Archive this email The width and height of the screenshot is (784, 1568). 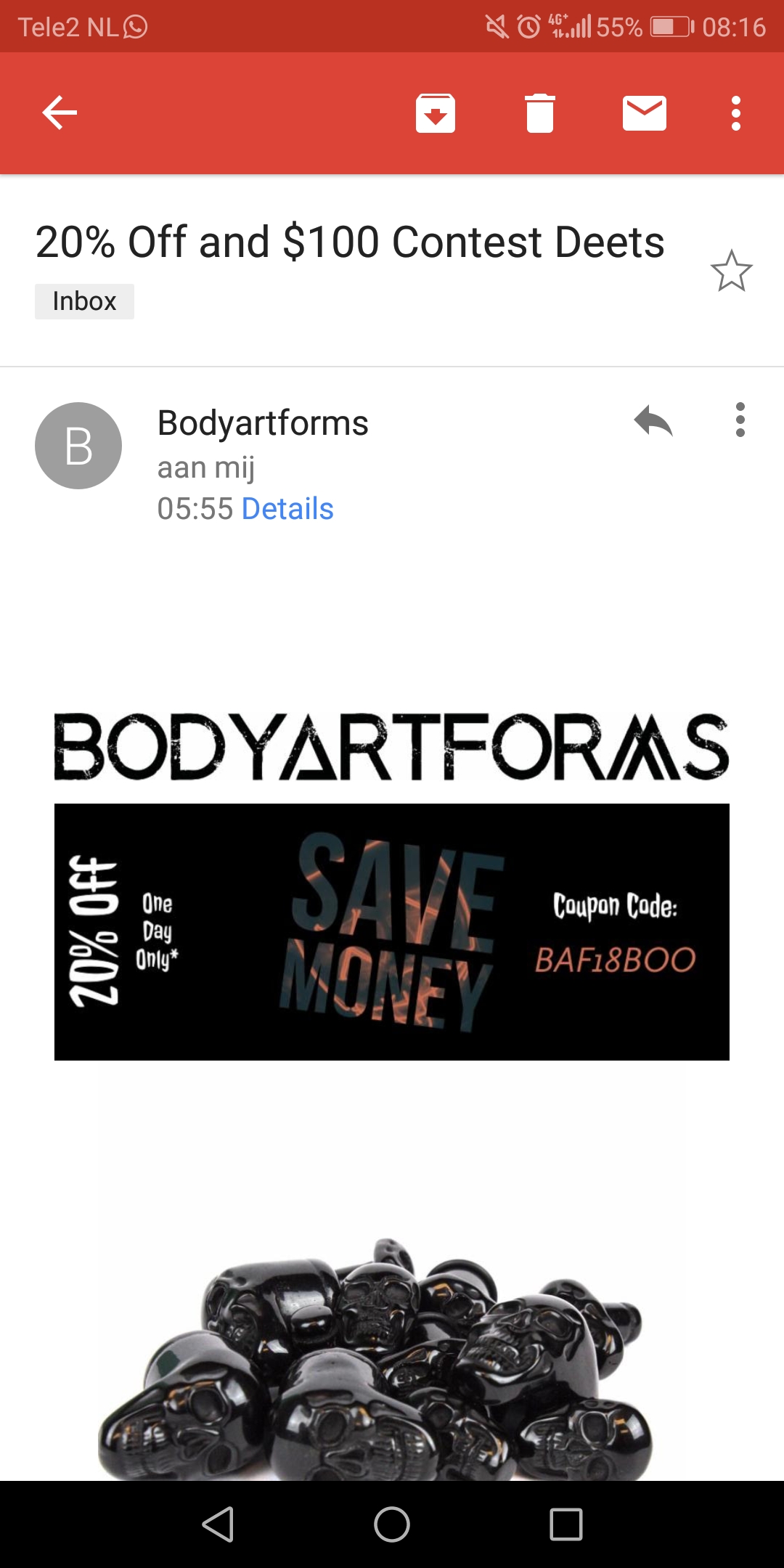click(x=436, y=113)
